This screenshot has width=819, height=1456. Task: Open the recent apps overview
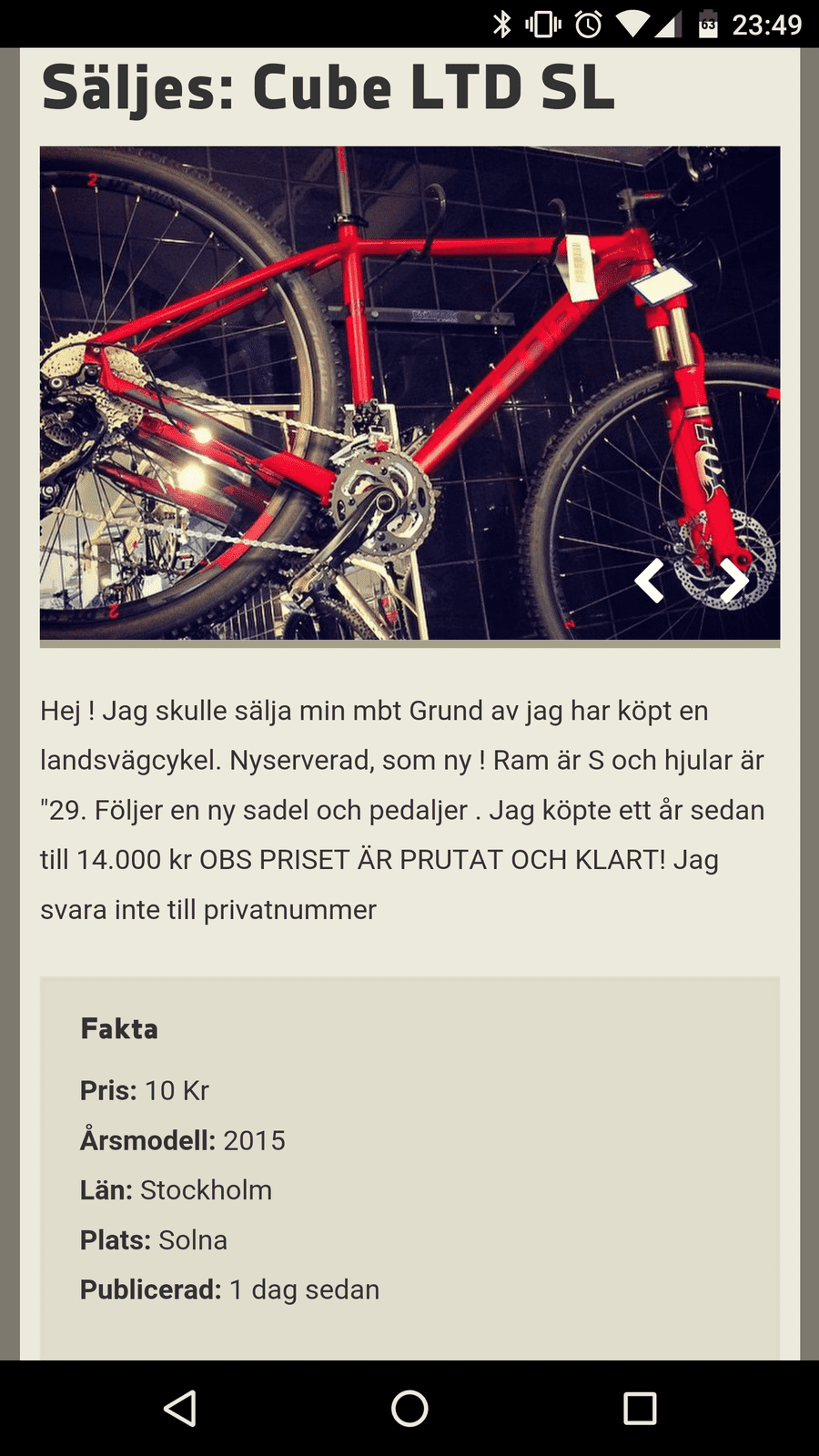640,1408
